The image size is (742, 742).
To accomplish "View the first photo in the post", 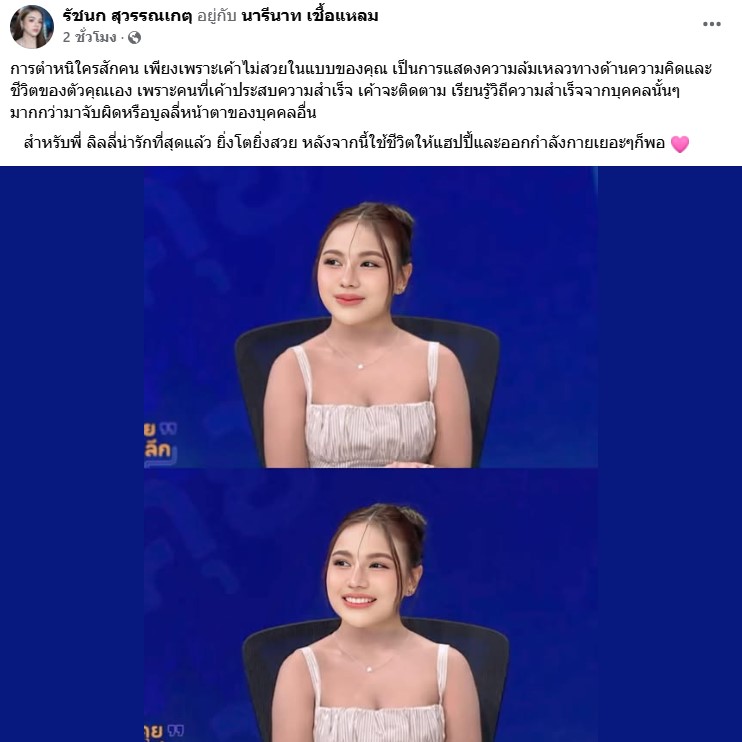I will 371,318.
